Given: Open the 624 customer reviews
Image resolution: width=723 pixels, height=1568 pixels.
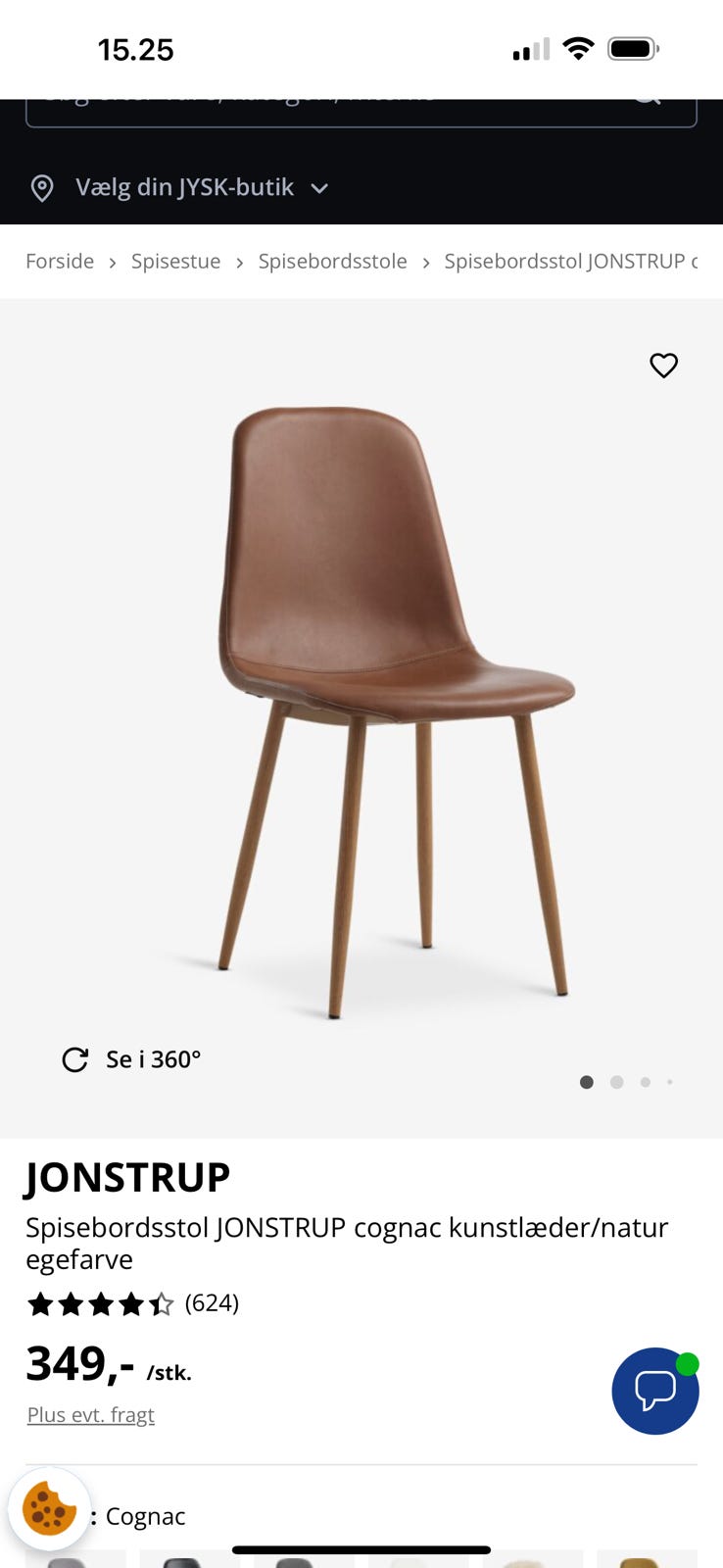Looking at the screenshot, I should (212, 1303).
